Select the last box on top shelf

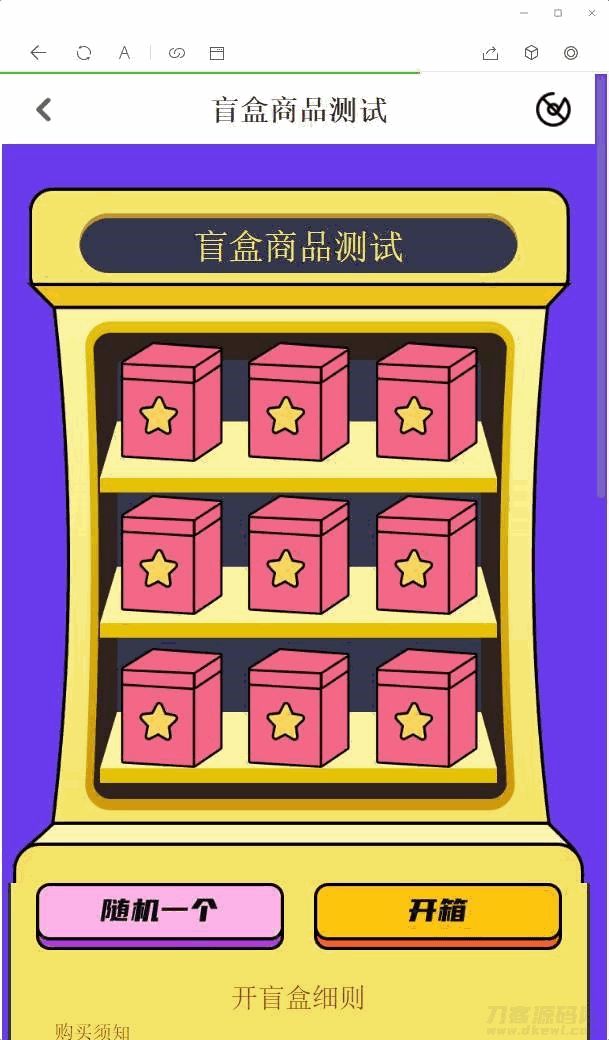point(425,403)
